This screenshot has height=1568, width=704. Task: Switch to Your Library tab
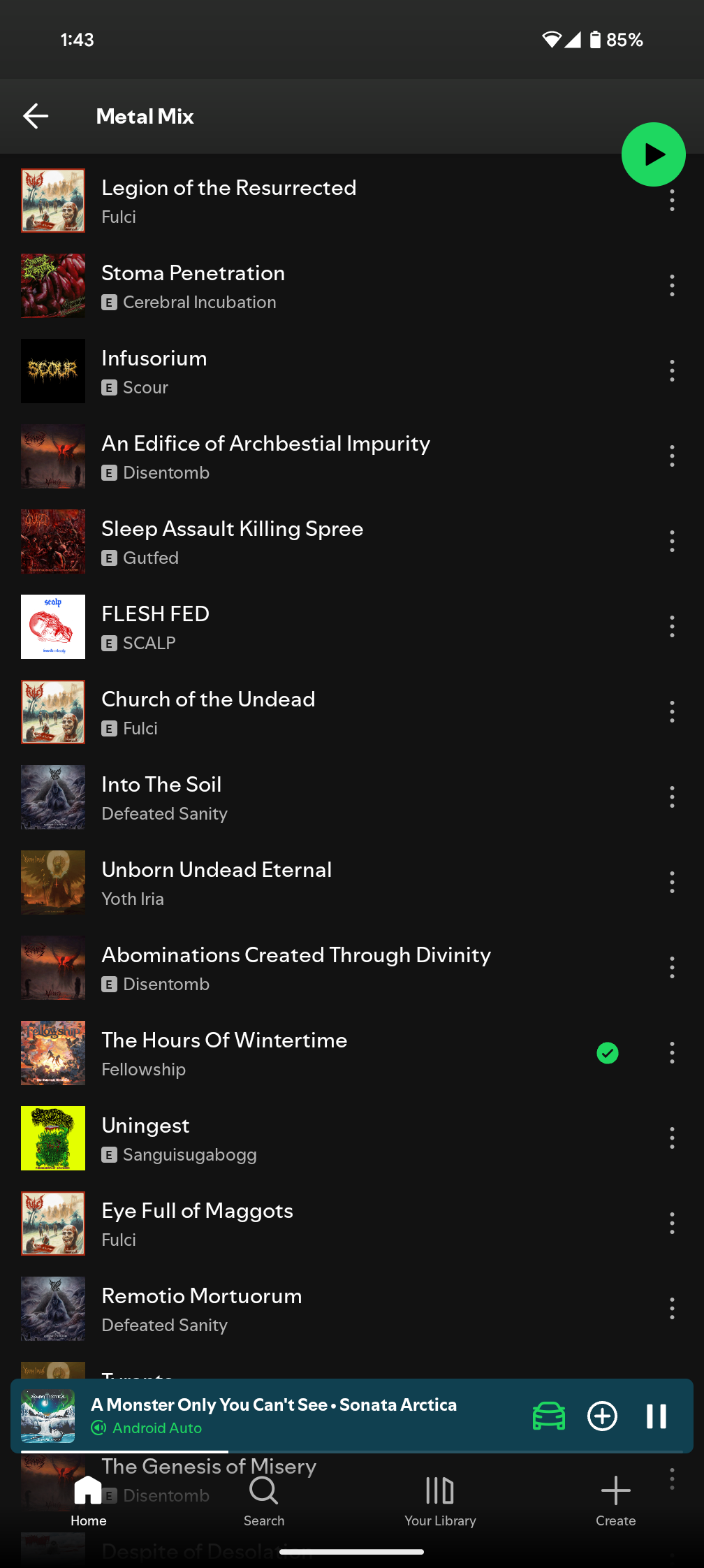(x=440, y=1501)
